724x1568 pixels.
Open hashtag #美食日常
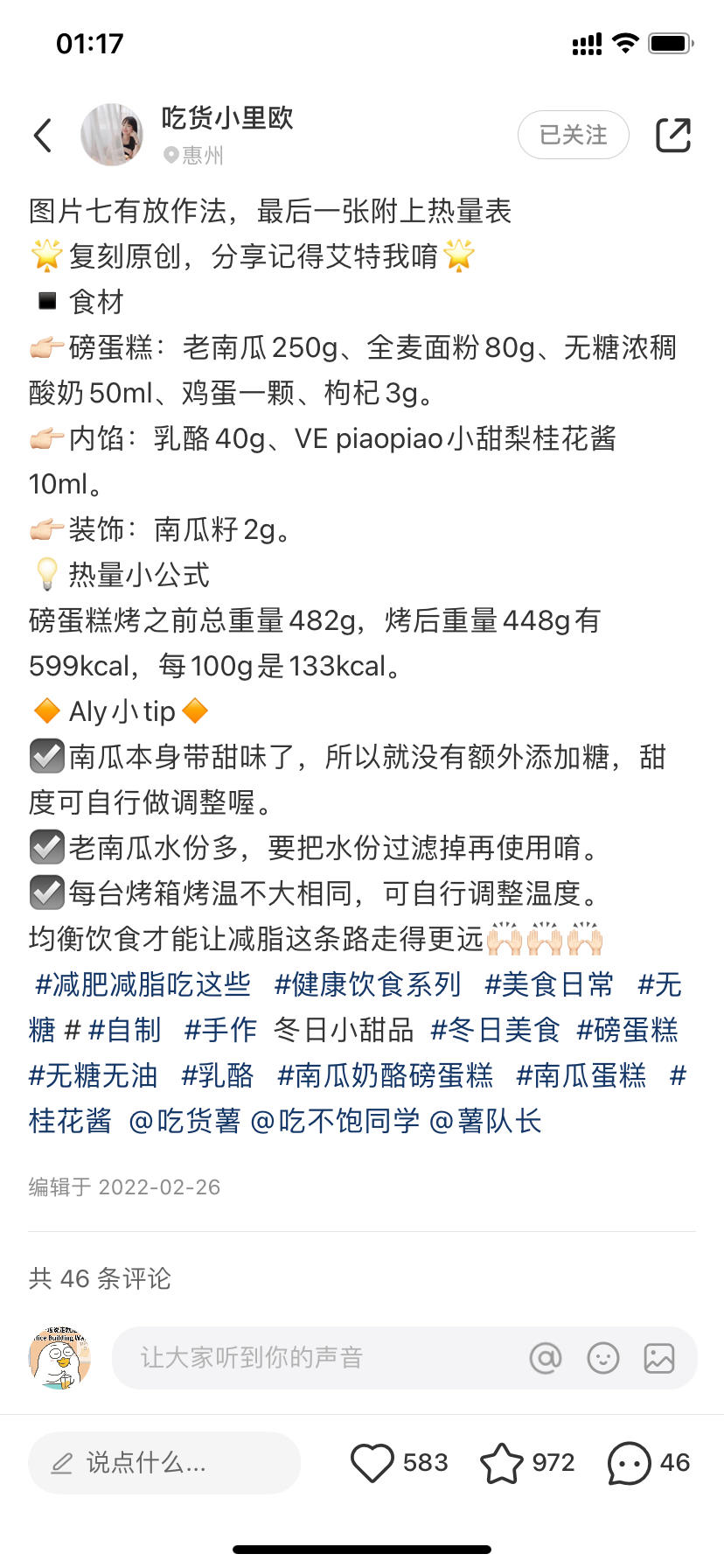549,984
